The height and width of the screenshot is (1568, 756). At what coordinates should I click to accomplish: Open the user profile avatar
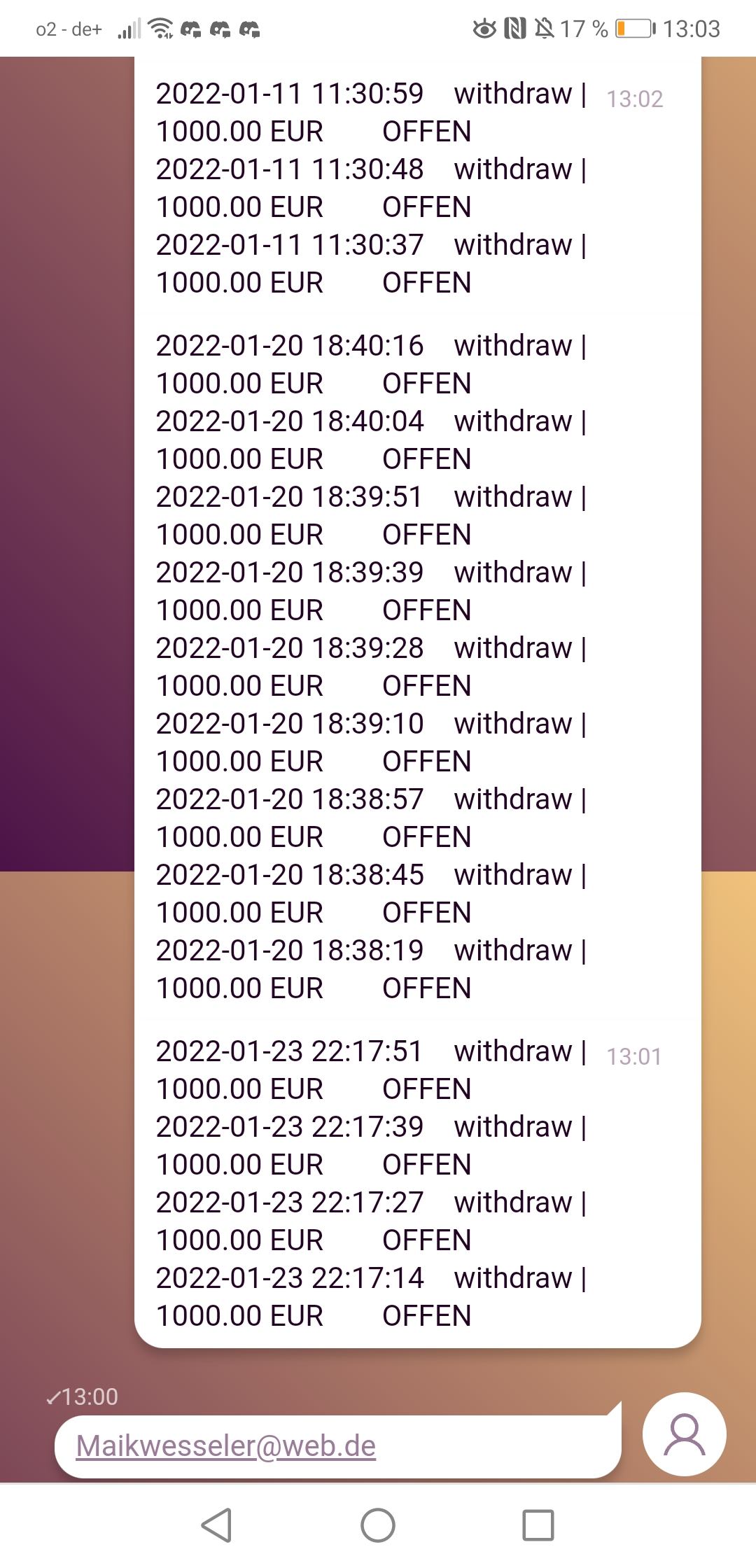pos(684,1434)
